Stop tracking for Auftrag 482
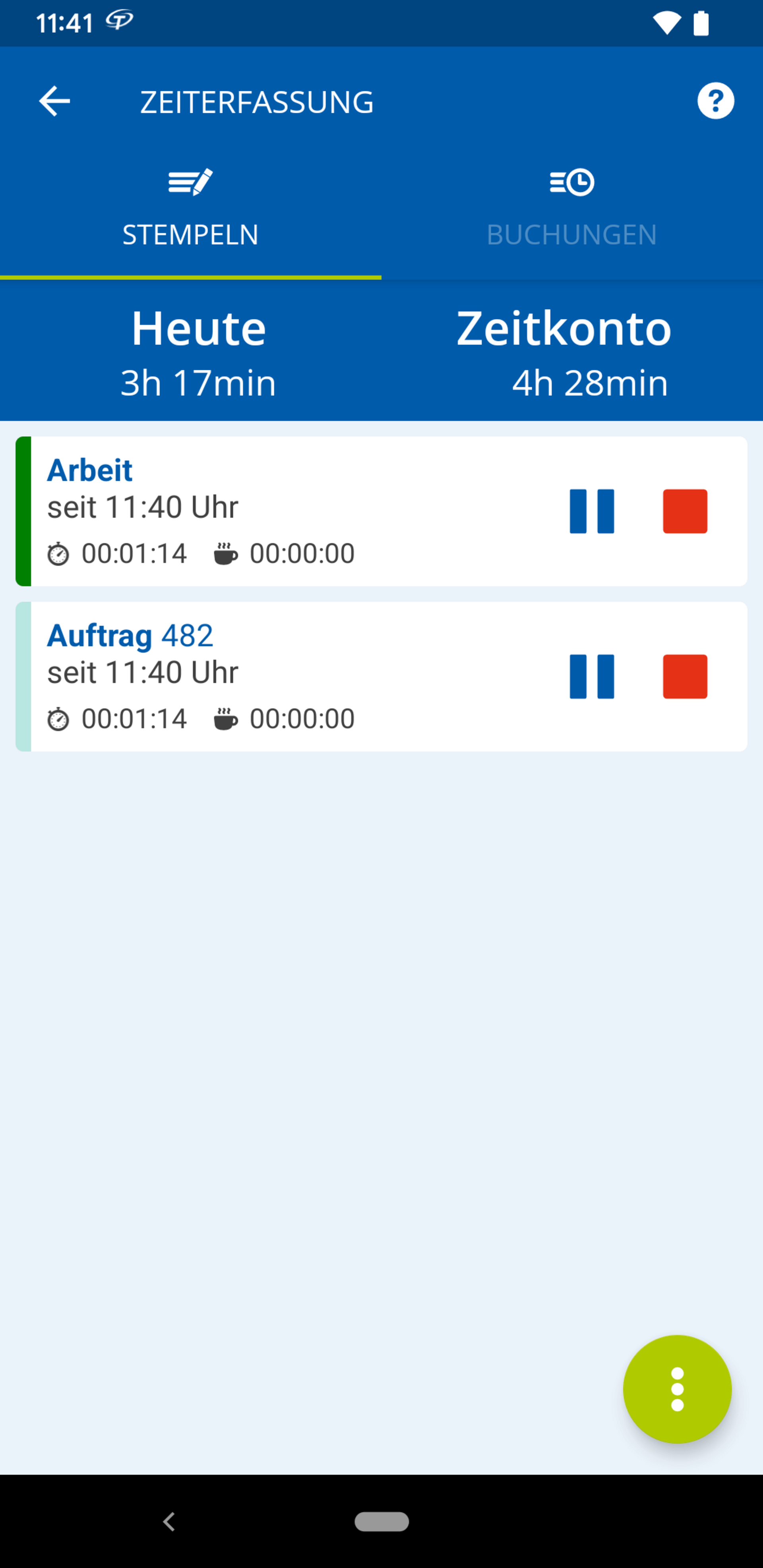The width and height of the screenshot is (763, 1568). [x=685, y=676]
